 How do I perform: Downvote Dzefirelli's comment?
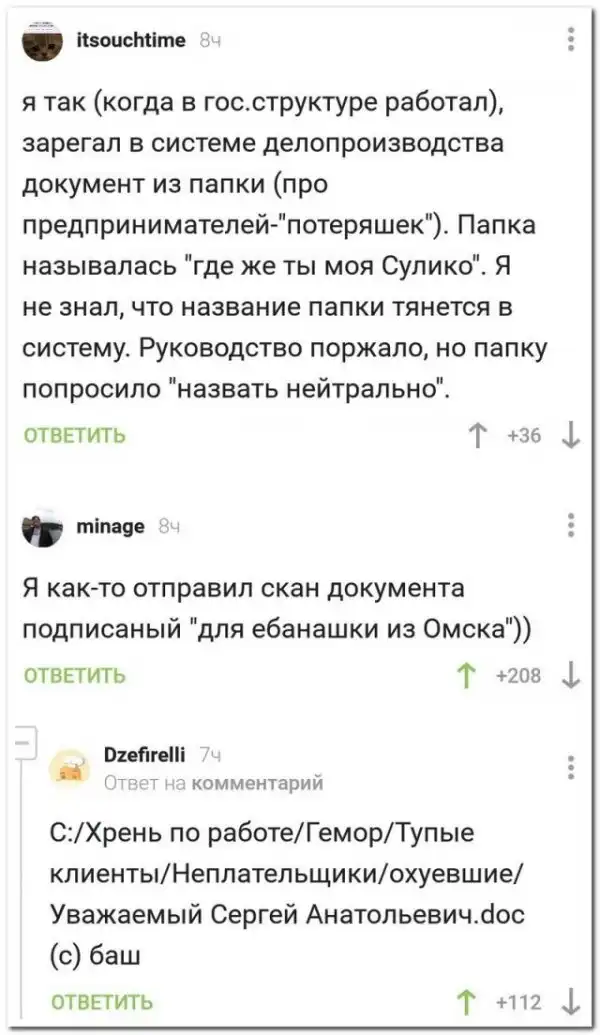pos(571,1001)
